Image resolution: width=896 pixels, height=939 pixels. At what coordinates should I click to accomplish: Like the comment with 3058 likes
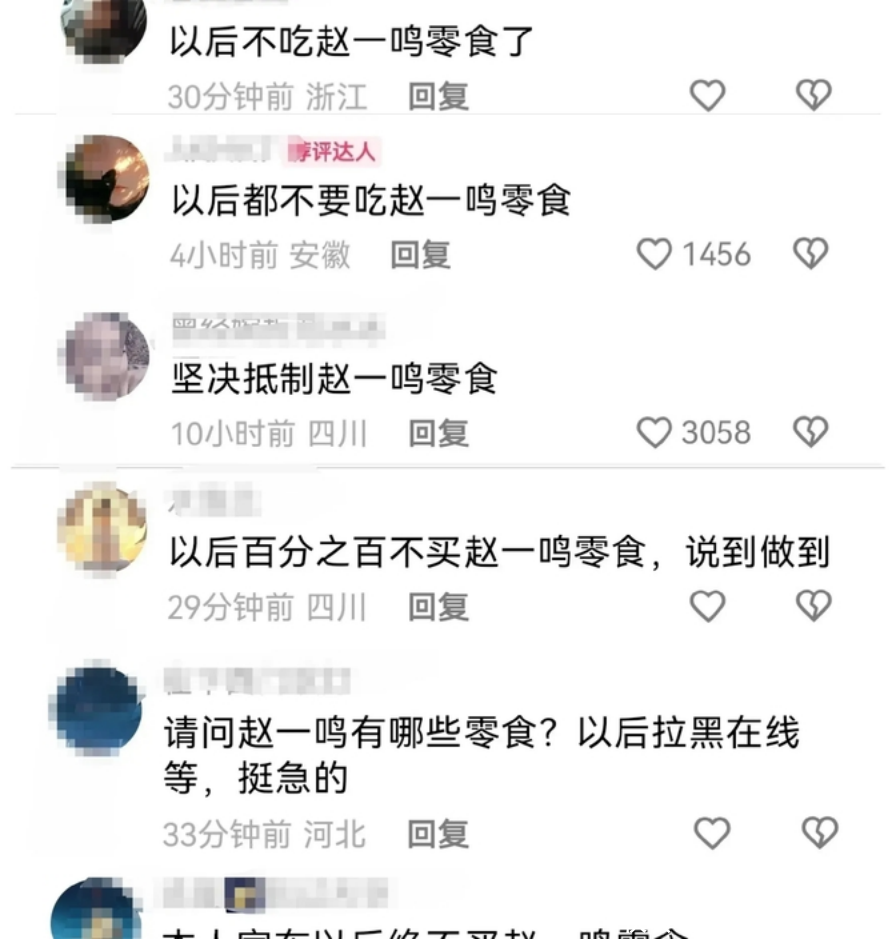655,433
